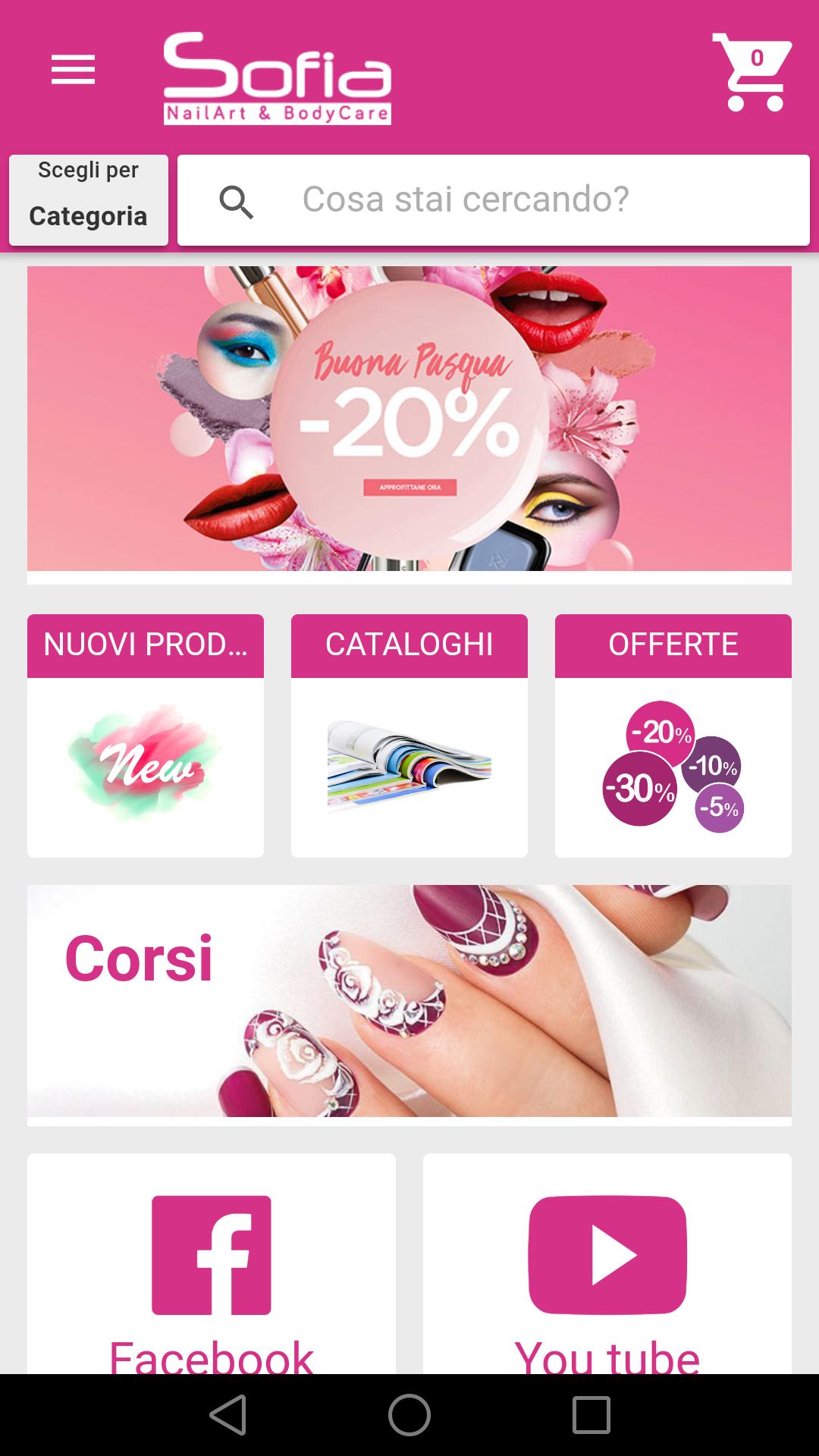Open the Nuovi Prodotti card
The image size is (819, 1456).
pos(146,736)
